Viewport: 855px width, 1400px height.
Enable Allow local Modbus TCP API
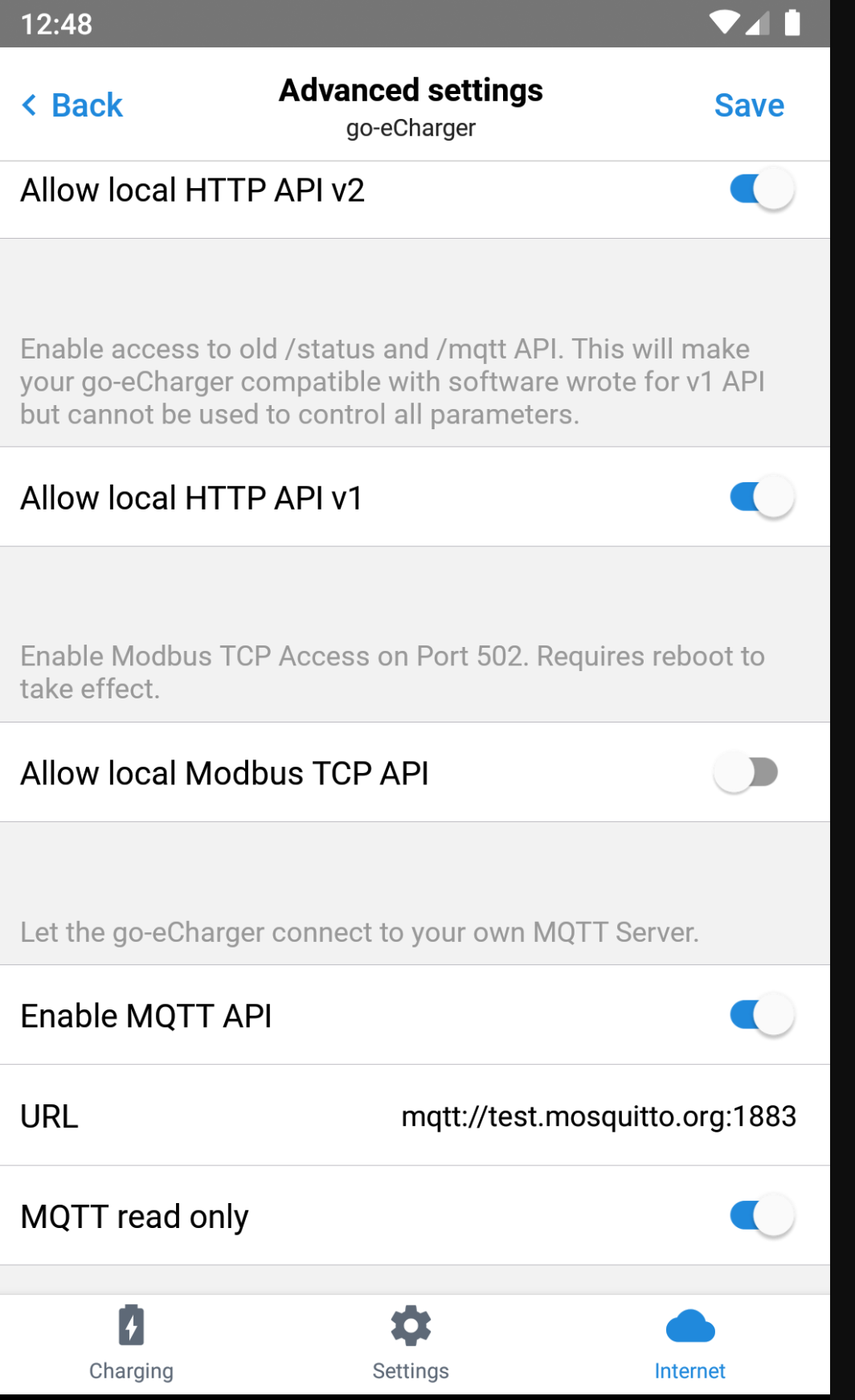click(747, 773)
